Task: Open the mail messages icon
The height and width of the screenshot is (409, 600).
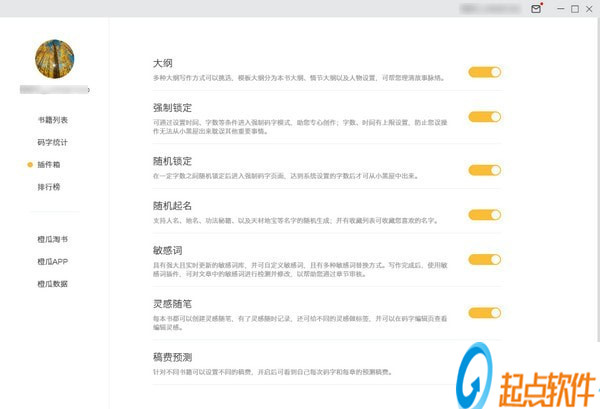Action: [538, 9]
